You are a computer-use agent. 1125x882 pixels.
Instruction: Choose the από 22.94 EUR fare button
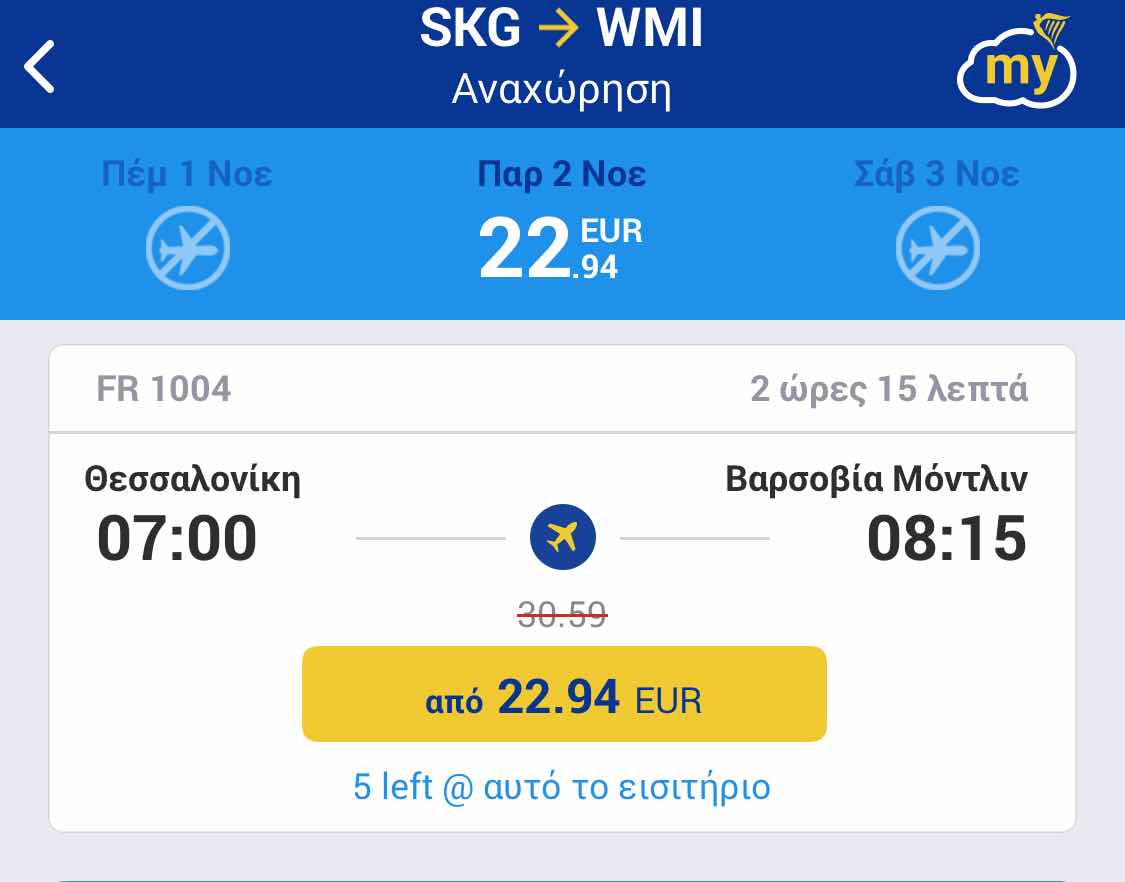pyautogui.click(x=564, y=695)
